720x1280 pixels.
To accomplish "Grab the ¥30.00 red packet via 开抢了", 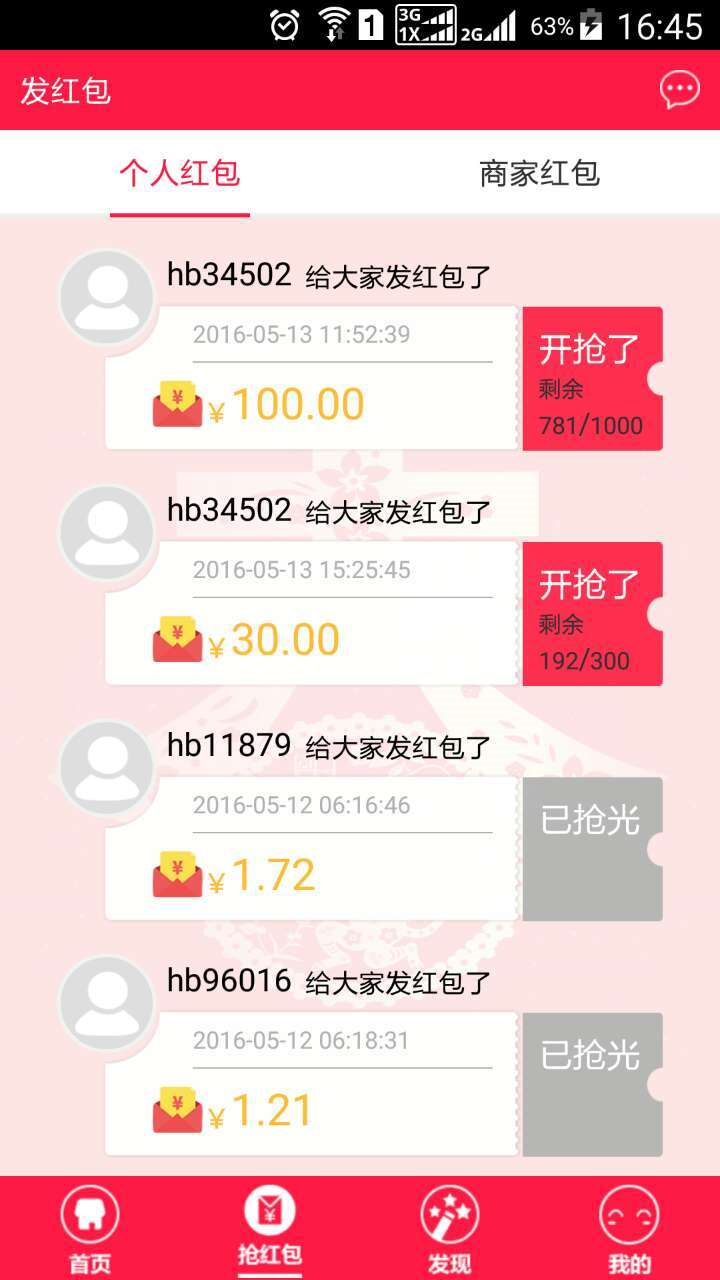I will pyautogui.click(x=592, y=614).
